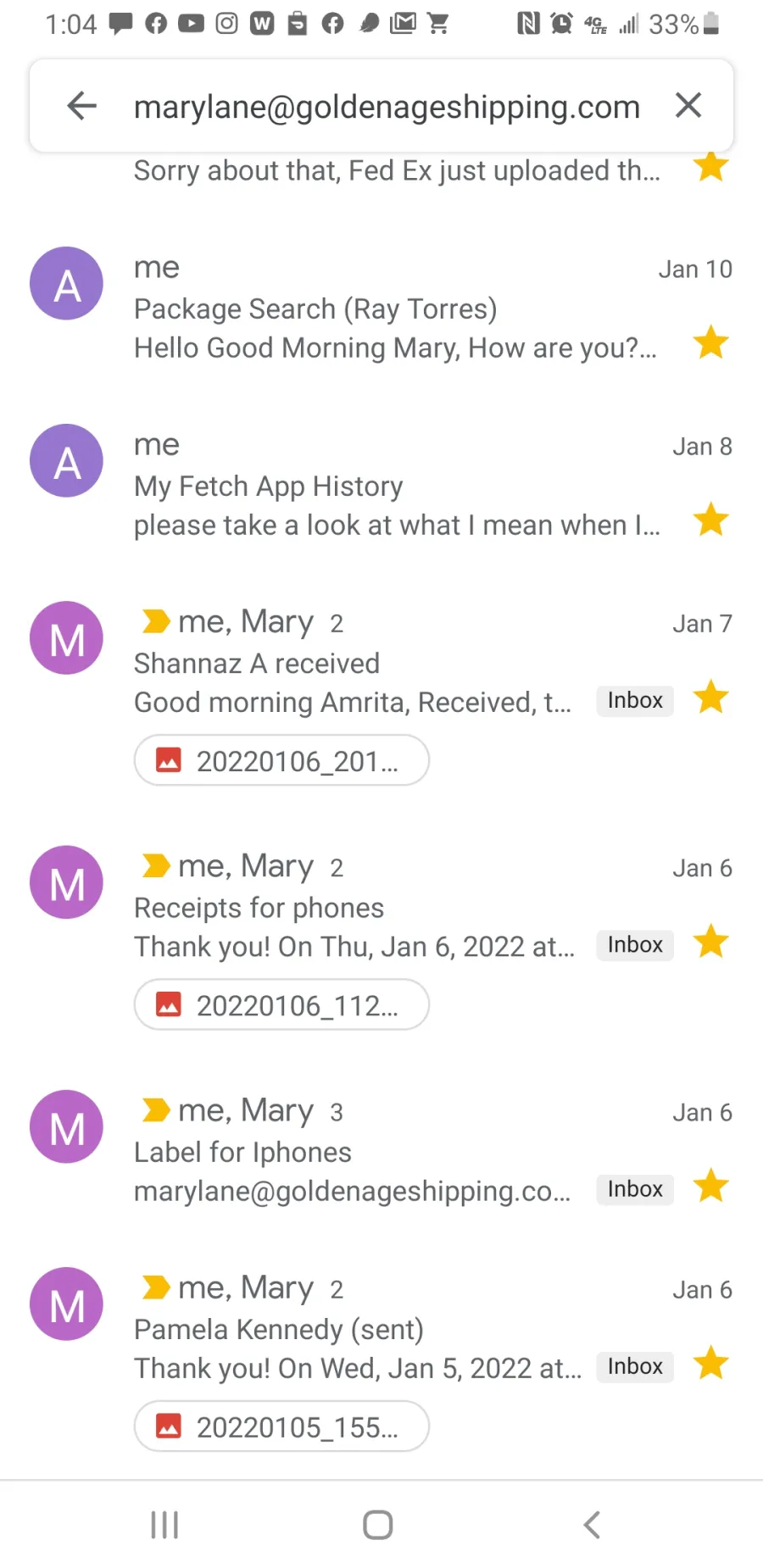Open the Receipts for phones thread

pyautogui.click(x=381, y=936)
